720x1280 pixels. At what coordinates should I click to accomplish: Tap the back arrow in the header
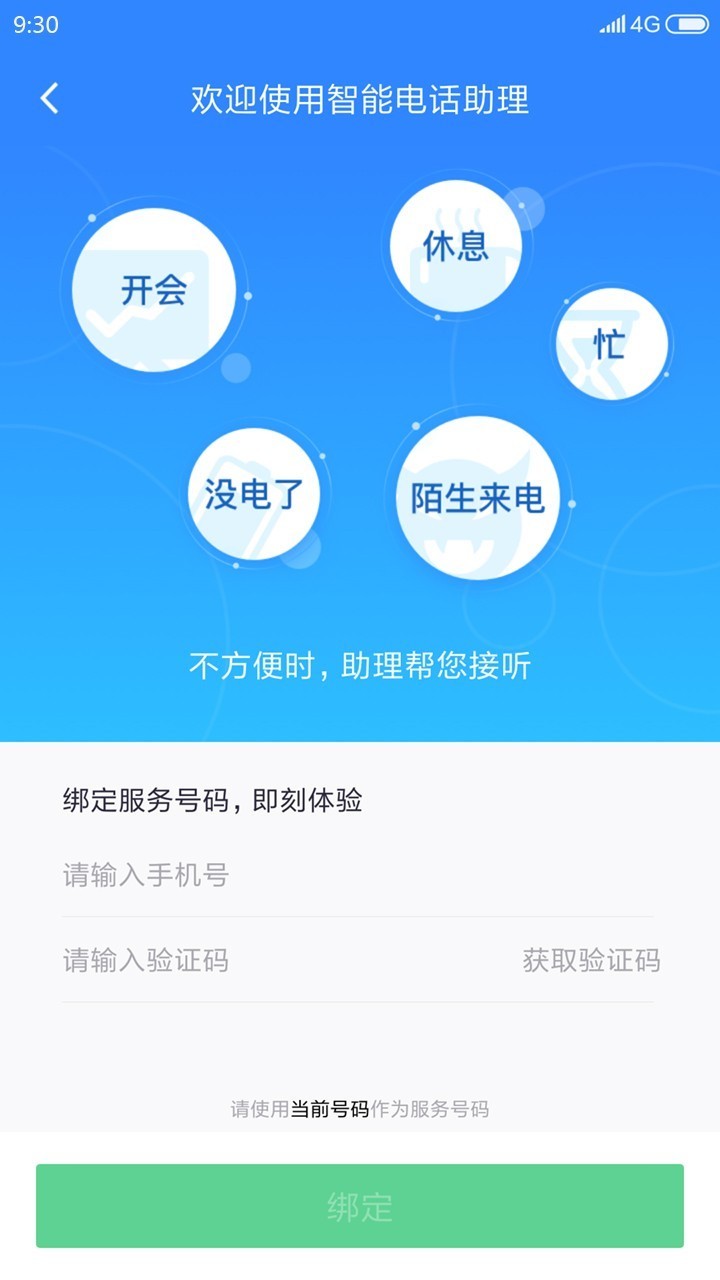point(48,99)
